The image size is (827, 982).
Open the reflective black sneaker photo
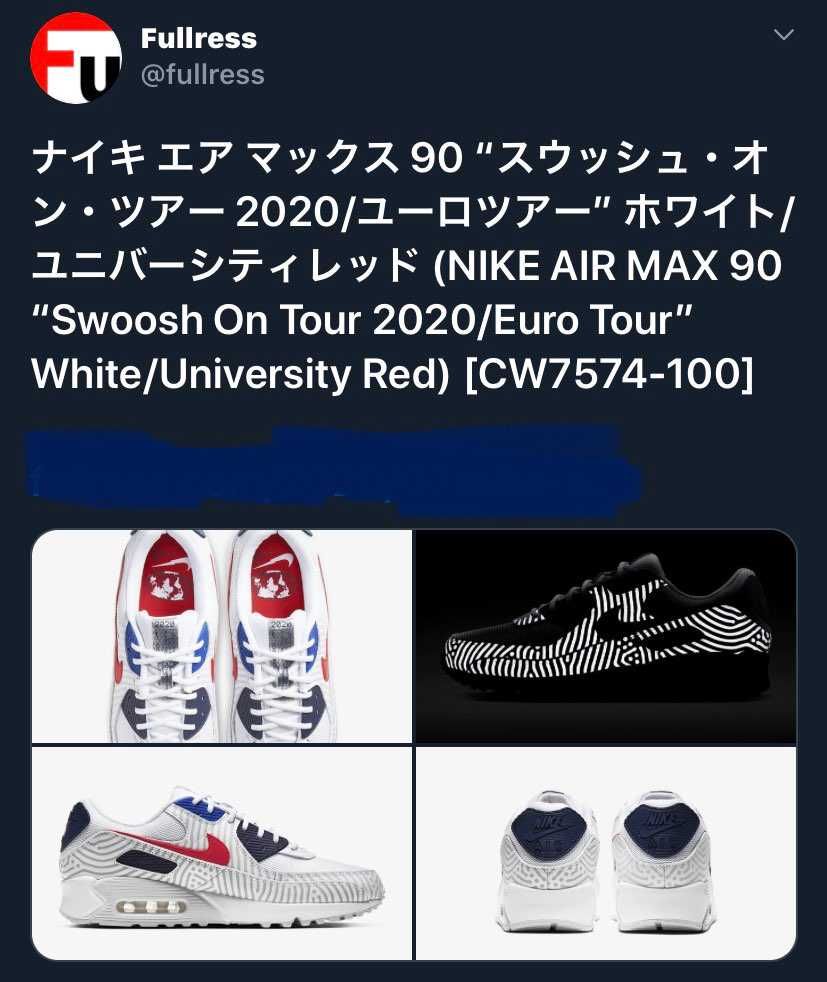coord(606,636)
